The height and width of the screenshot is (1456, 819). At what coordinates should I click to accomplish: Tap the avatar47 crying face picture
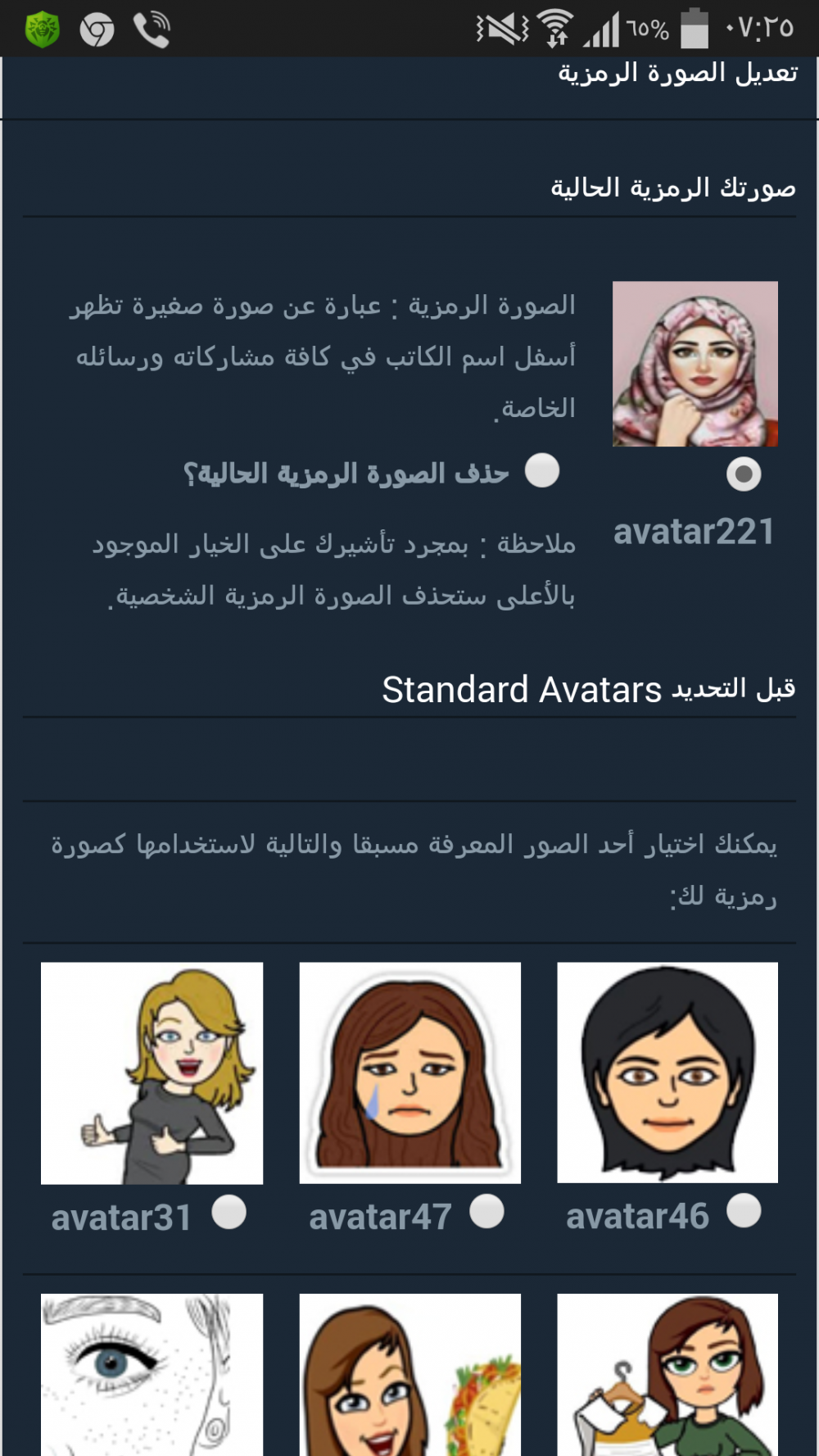(409, 1072)
